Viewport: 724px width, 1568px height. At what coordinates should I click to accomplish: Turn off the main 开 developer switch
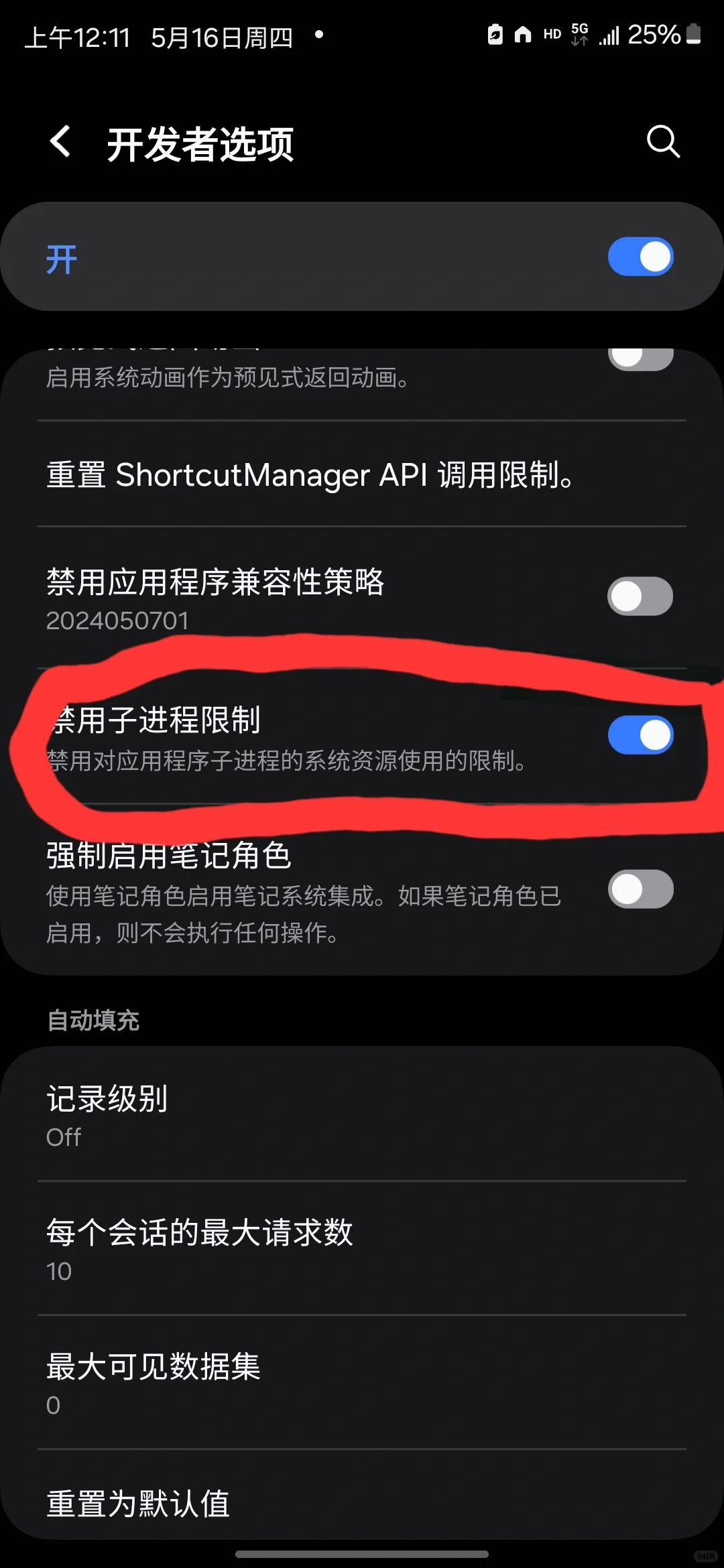(x=640, y=257)
